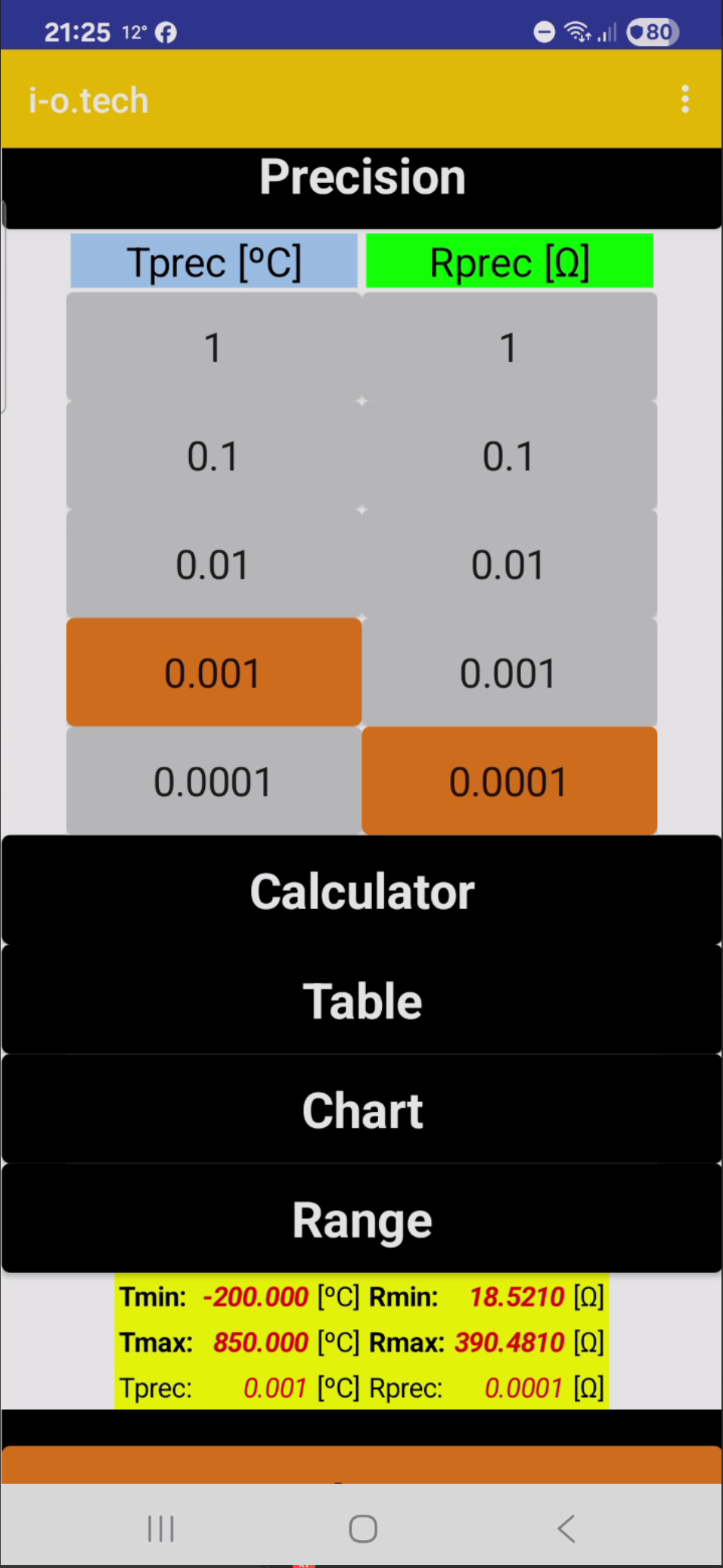Open the Range section

coord(361,1219)
